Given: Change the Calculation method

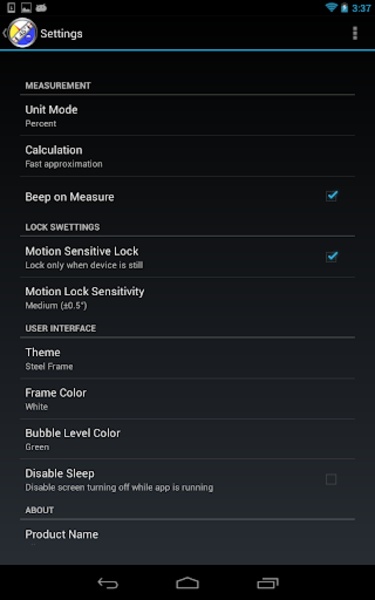Looking at the screenshot, I should (188, 156).
